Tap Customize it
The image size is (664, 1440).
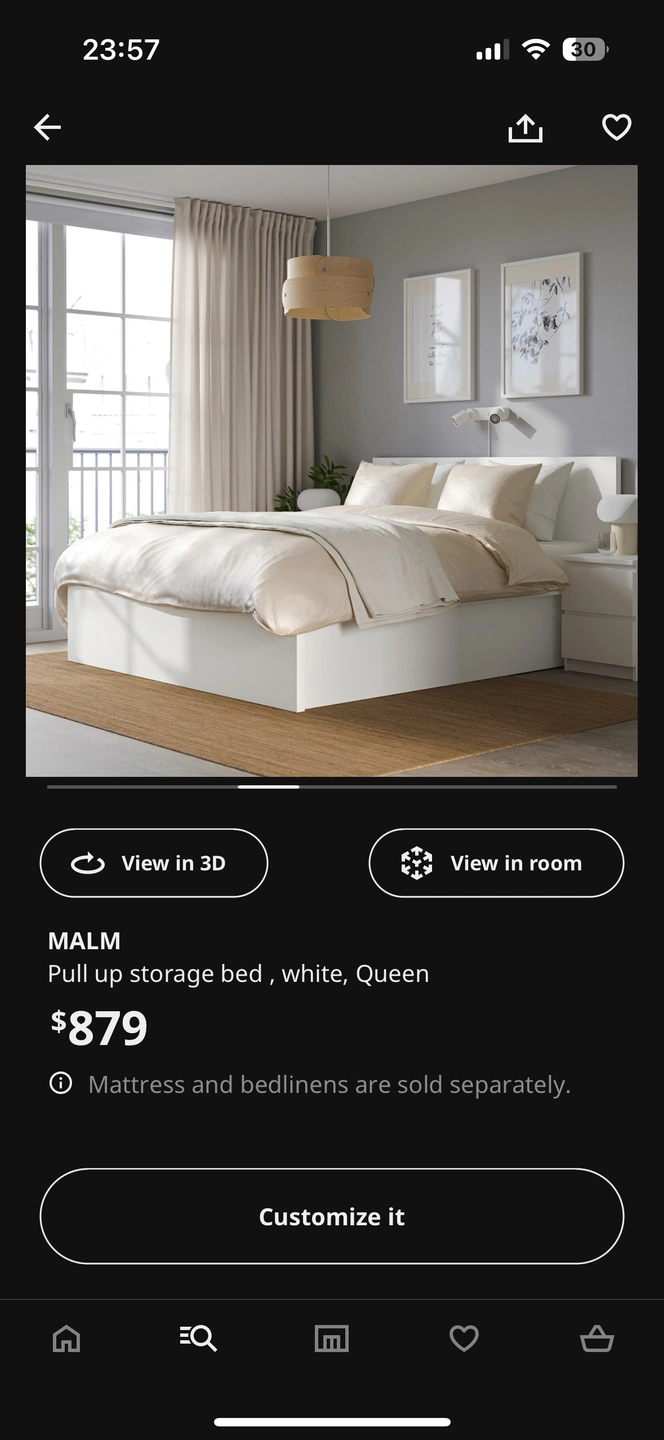[331, 1216]
